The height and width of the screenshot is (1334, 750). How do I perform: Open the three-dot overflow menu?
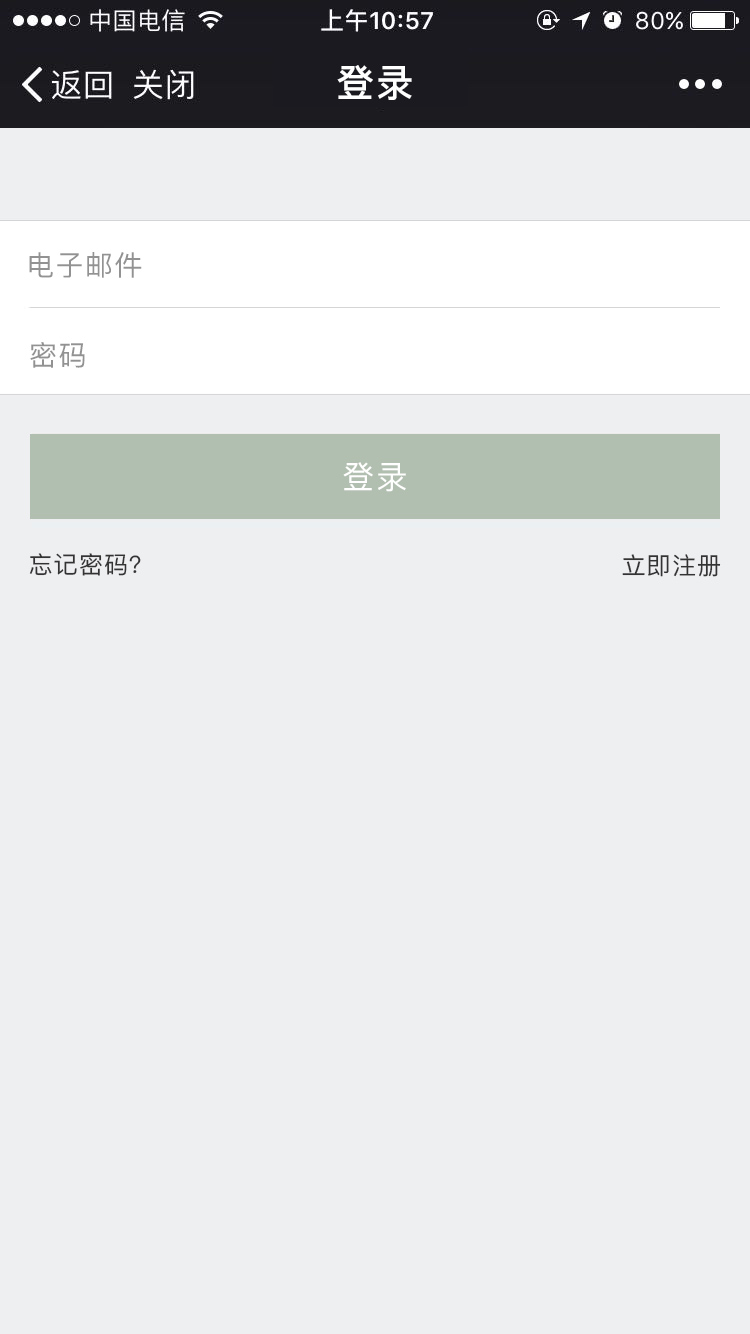point(700,85)
